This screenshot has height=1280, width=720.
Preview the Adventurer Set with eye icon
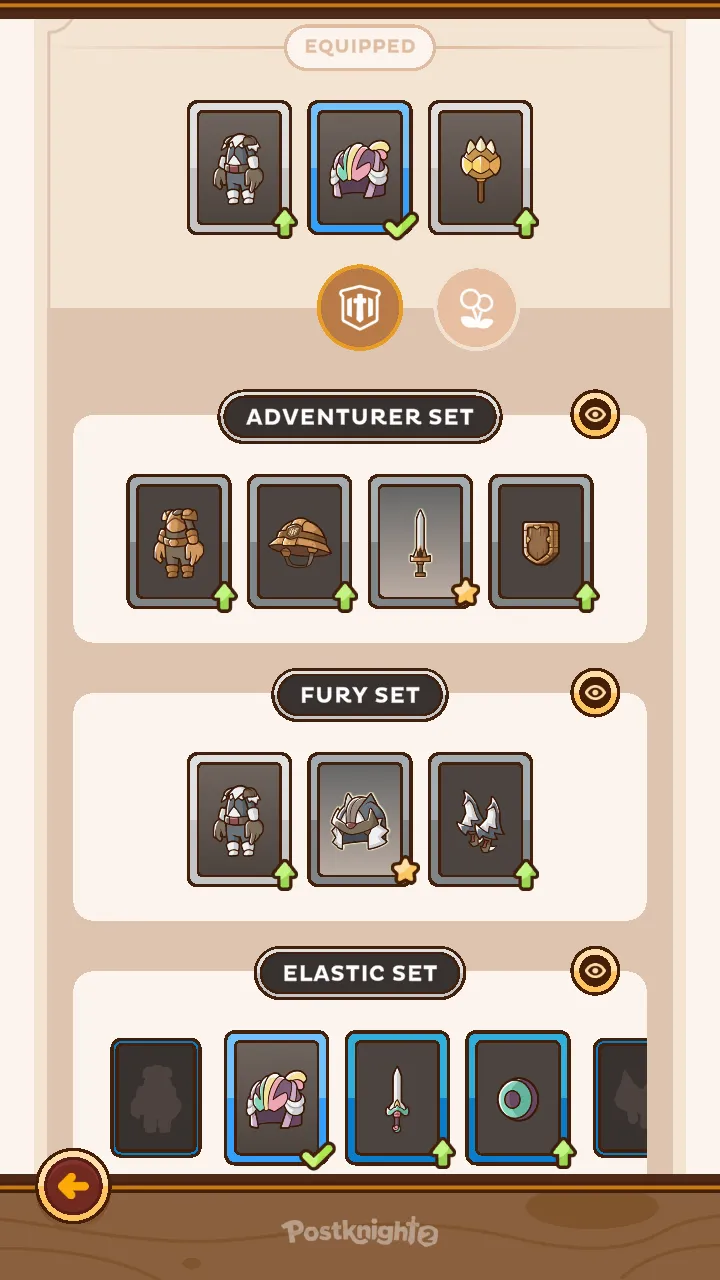(595, 414)
